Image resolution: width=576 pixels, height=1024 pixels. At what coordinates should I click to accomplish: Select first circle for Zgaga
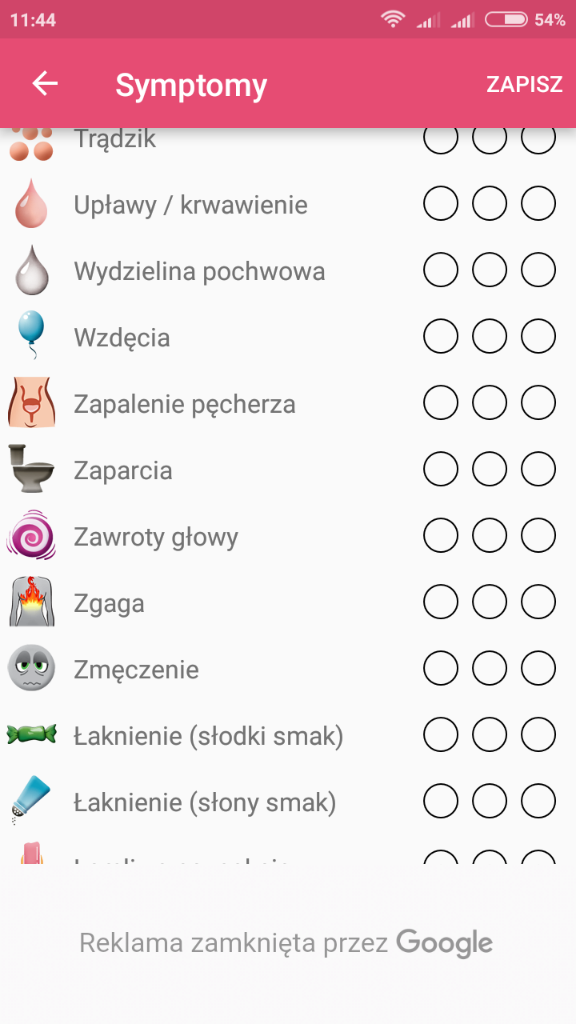coord(441,601)
